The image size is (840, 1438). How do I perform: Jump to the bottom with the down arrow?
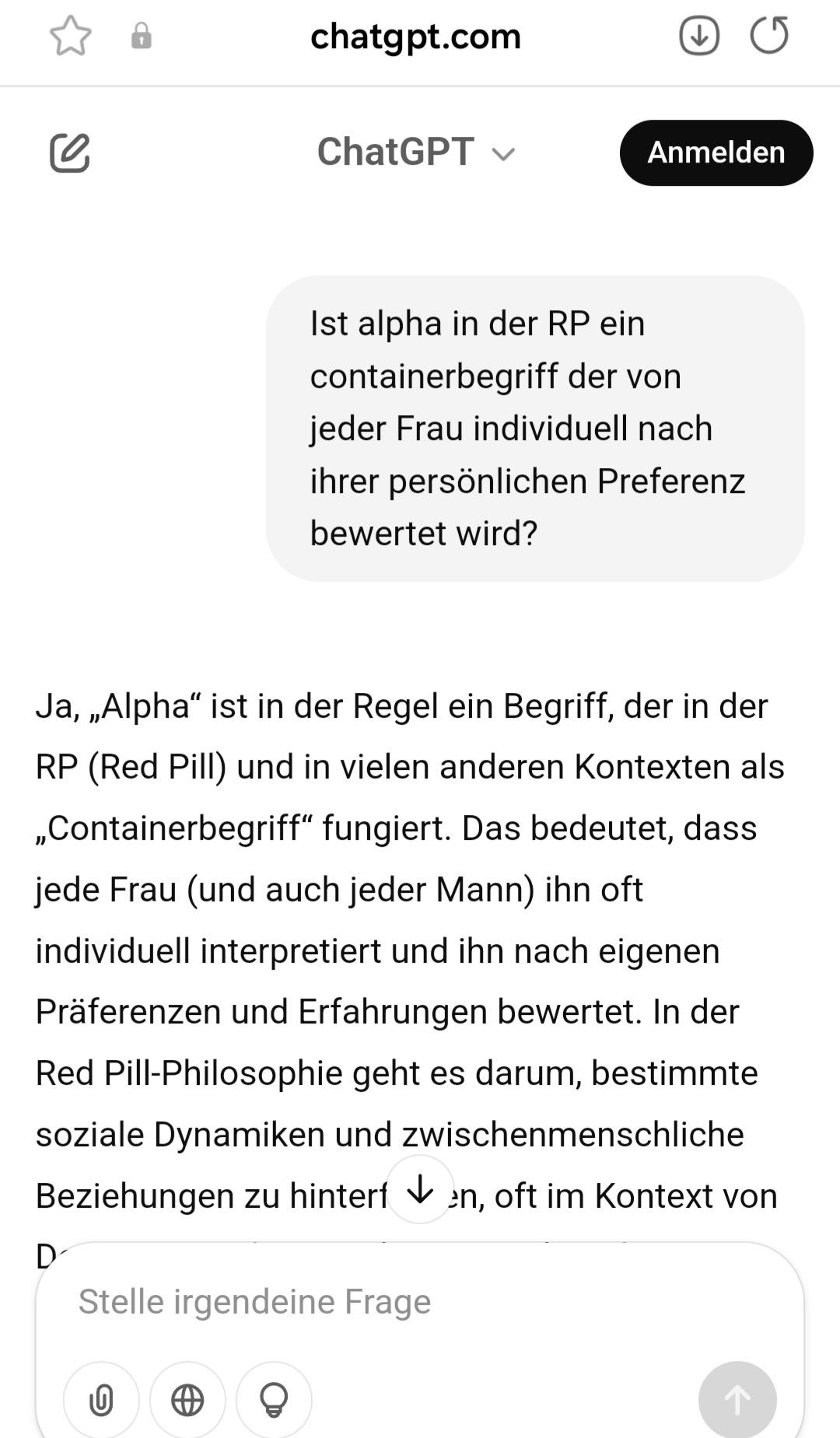420,1189
